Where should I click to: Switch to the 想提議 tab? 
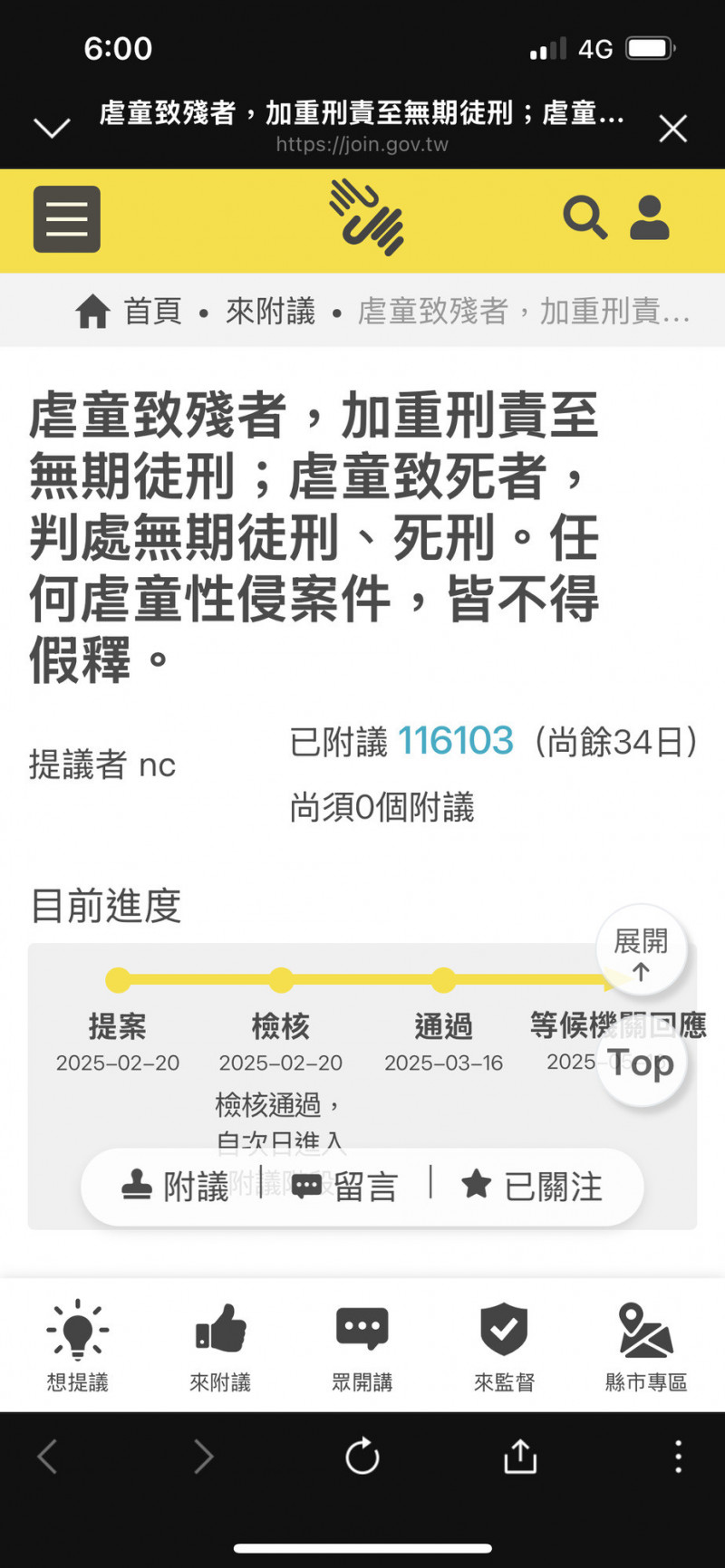click(78, 1345)
